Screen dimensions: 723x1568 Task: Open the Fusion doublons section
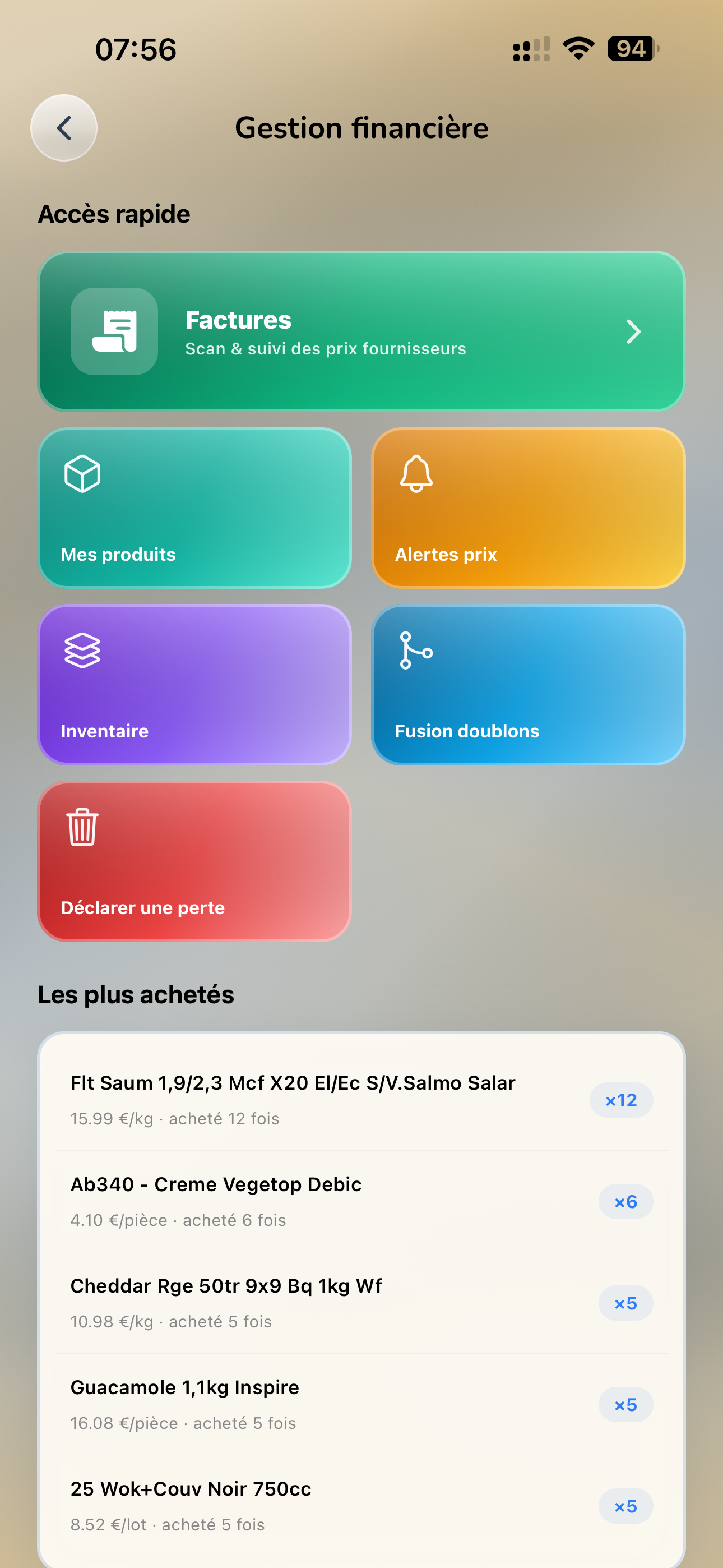527,685
